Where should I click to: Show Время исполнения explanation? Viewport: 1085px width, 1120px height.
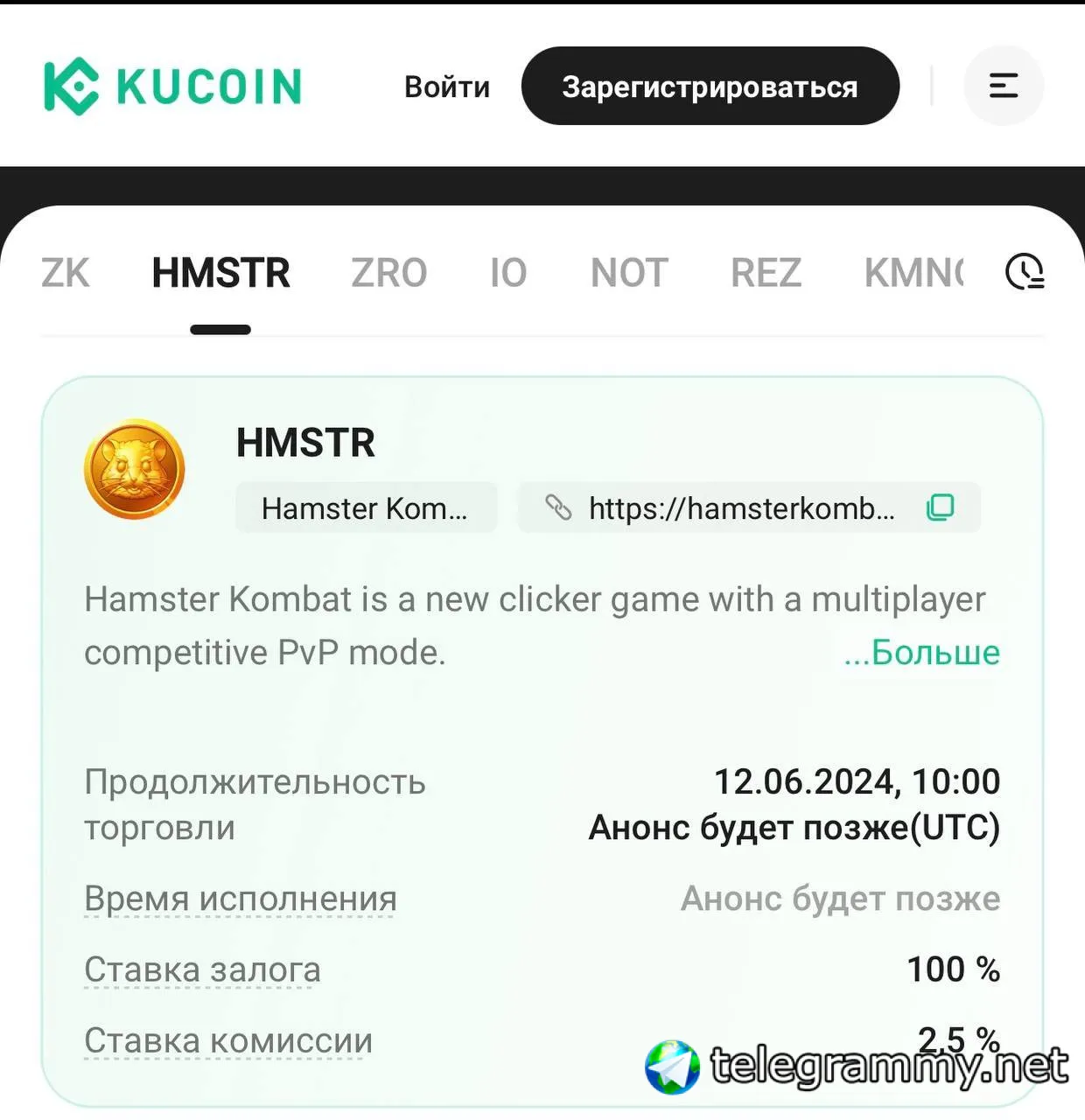click(241, 899)
